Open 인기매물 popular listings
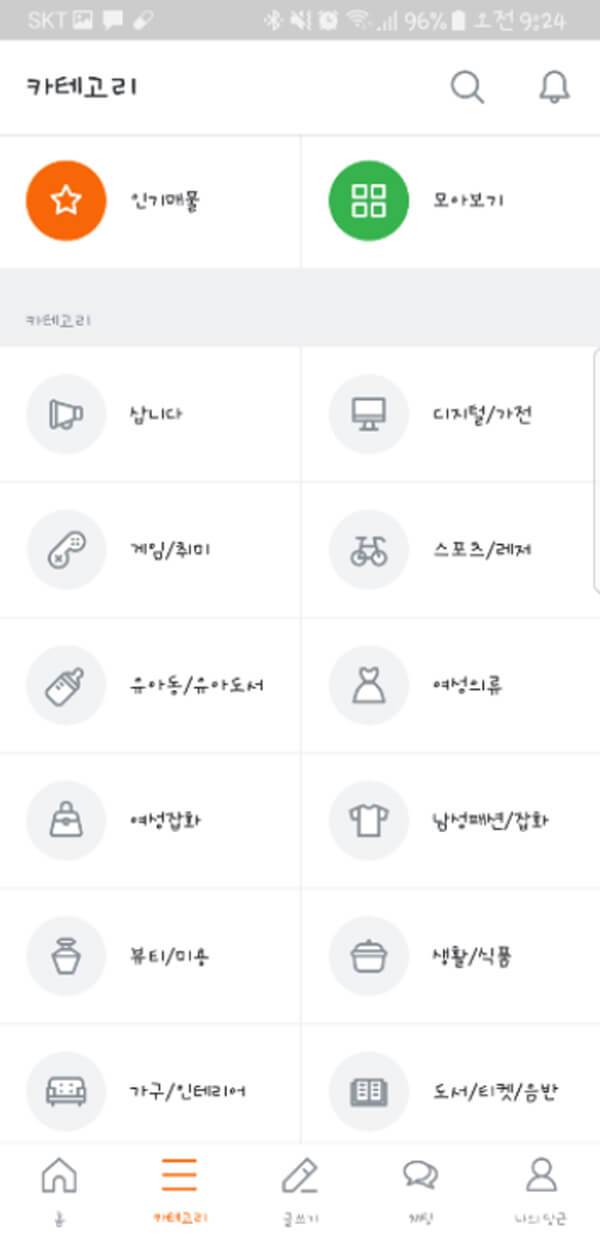The width and height of the screenshot is (600, 1234). tap(150, 201)
